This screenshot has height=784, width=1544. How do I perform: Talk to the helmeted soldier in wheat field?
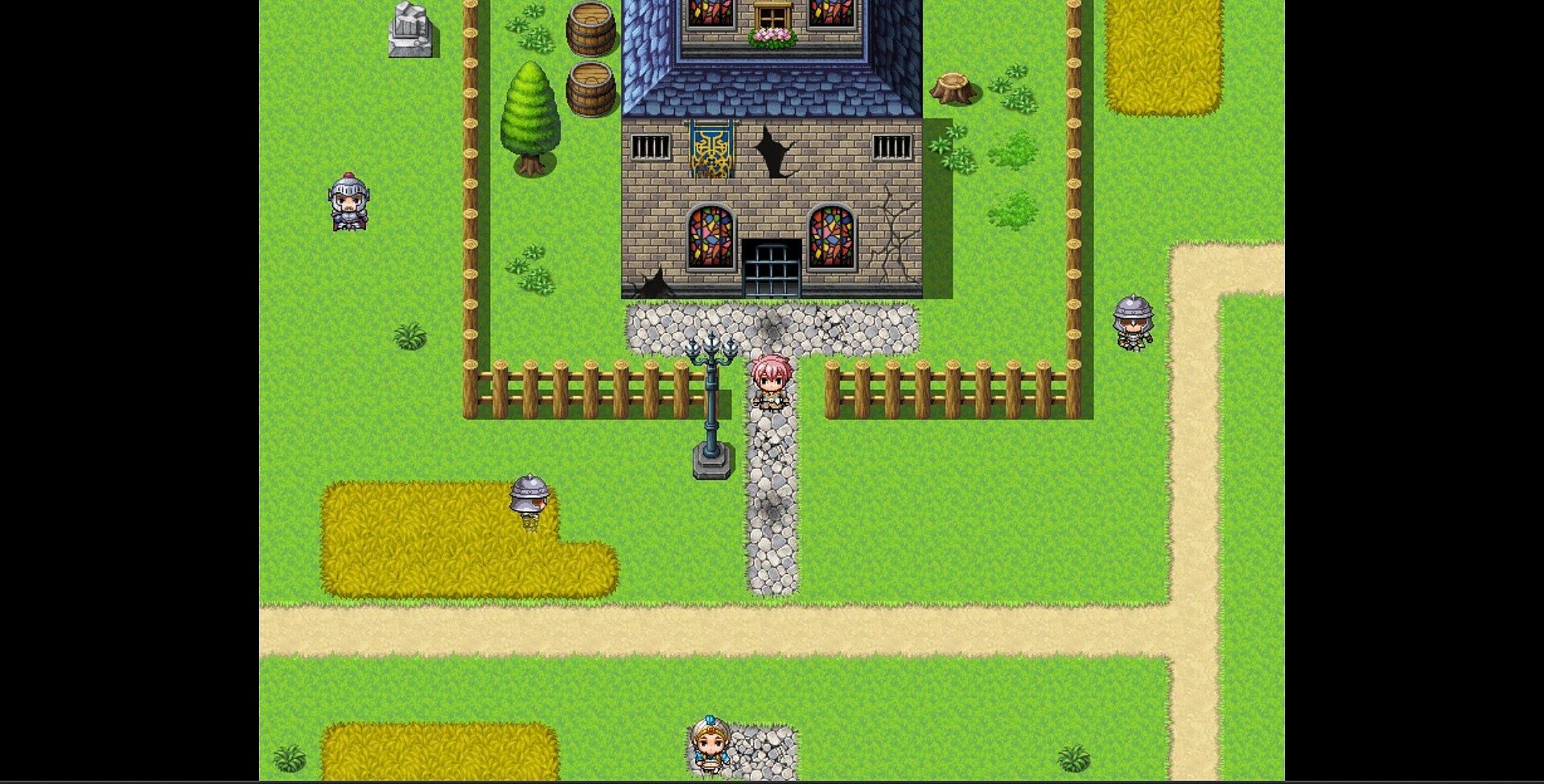click(529, 500)
